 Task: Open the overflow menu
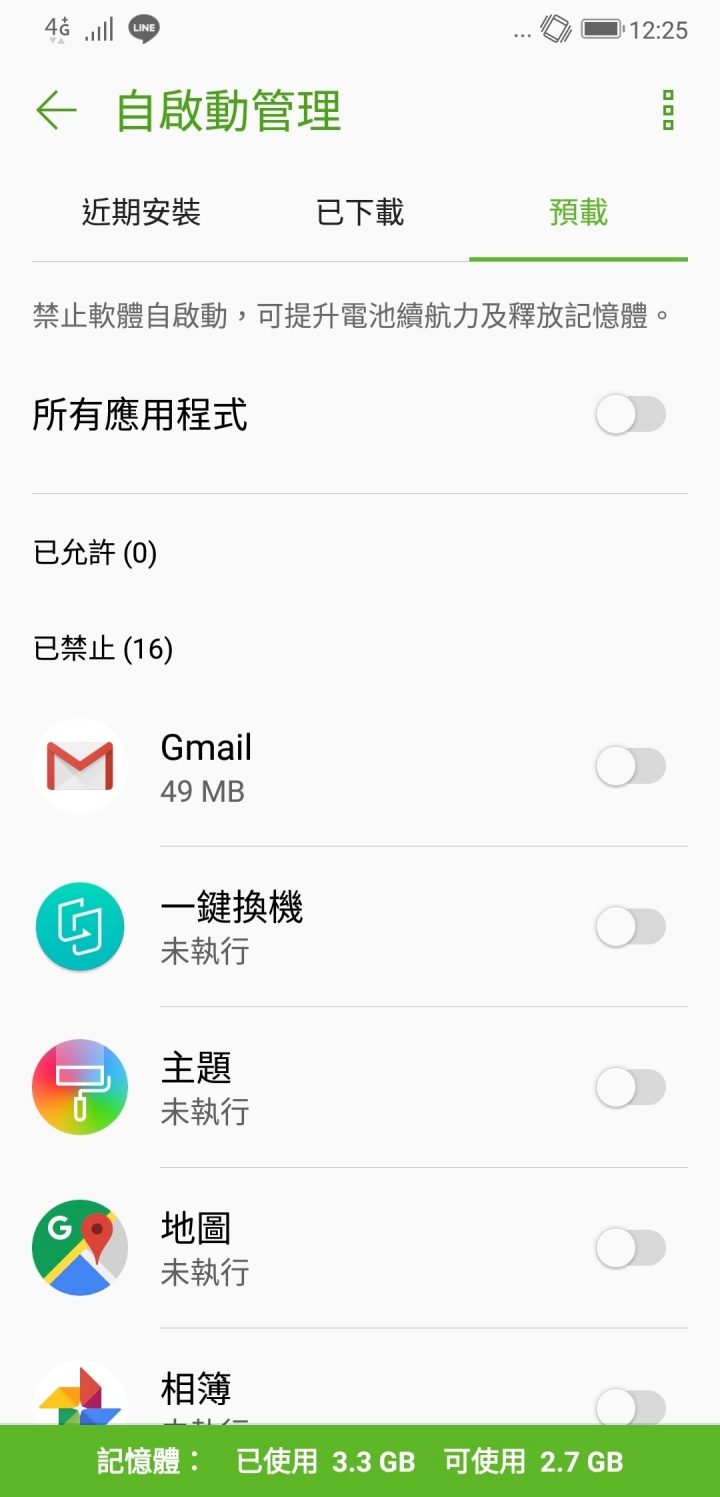click(x=668, y=110)
